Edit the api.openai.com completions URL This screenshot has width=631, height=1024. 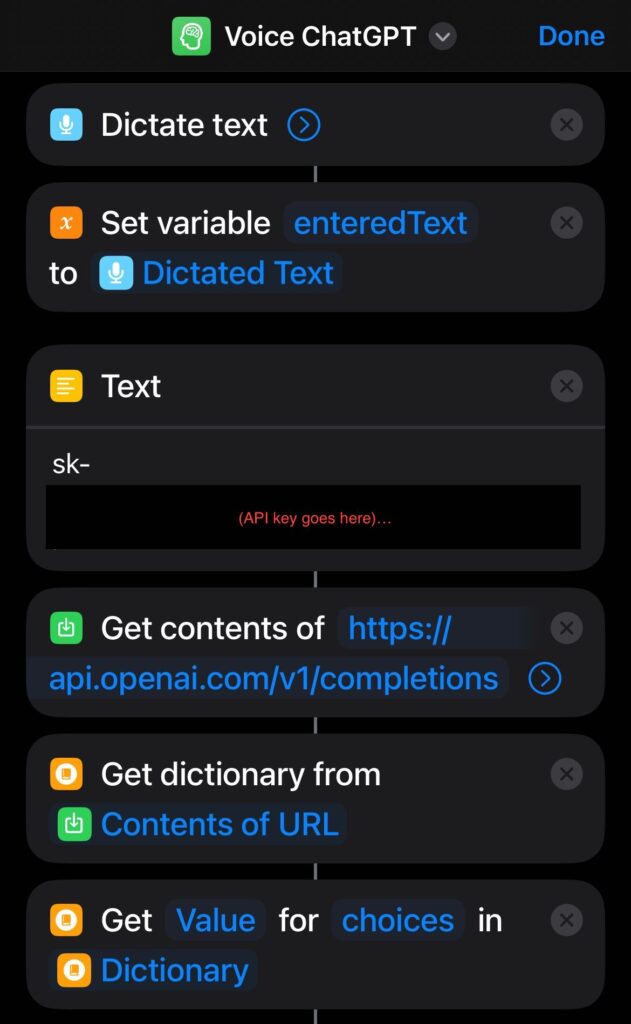point(273,678)
